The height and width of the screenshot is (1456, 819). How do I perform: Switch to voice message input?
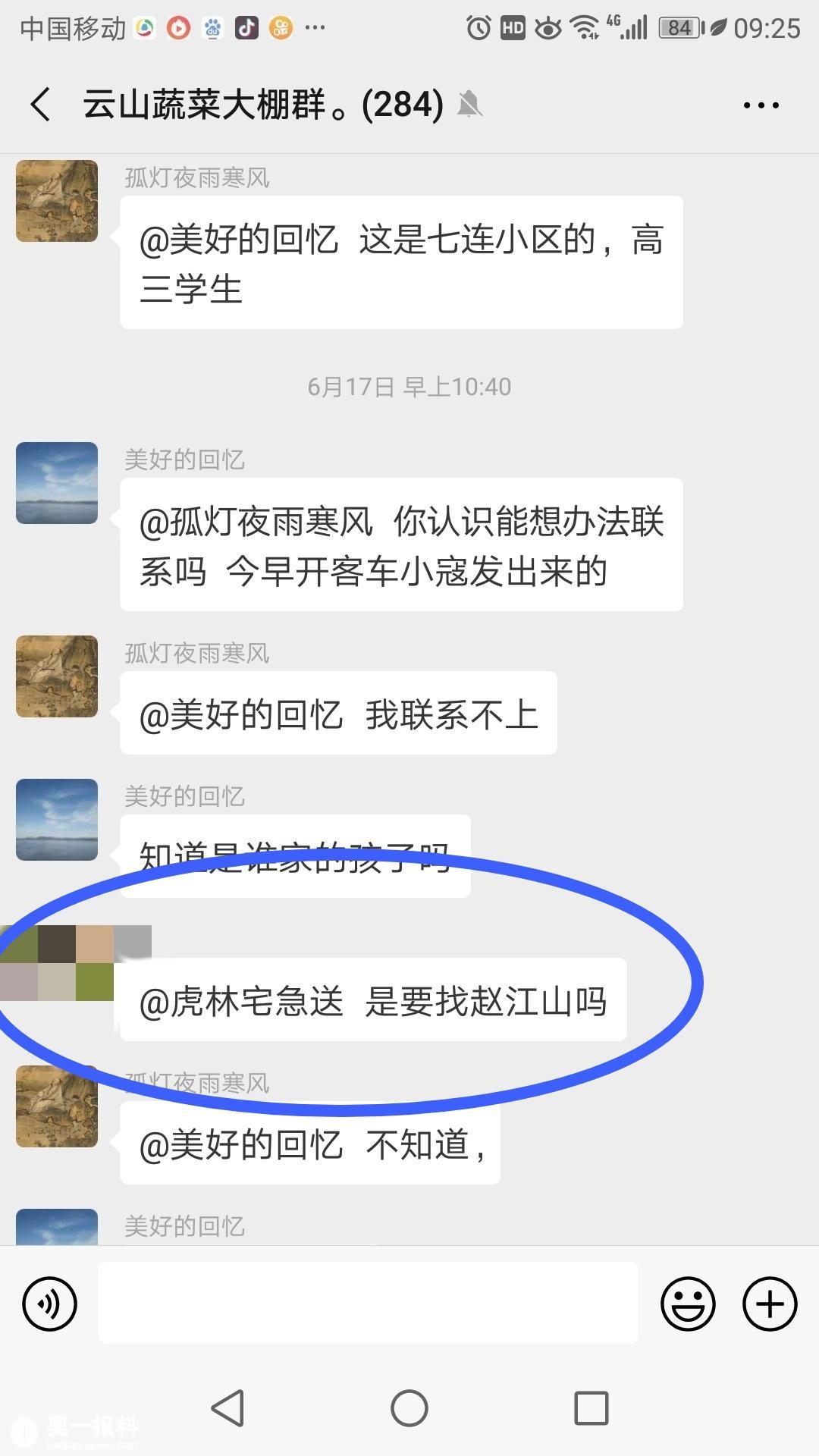(50, 1304)
